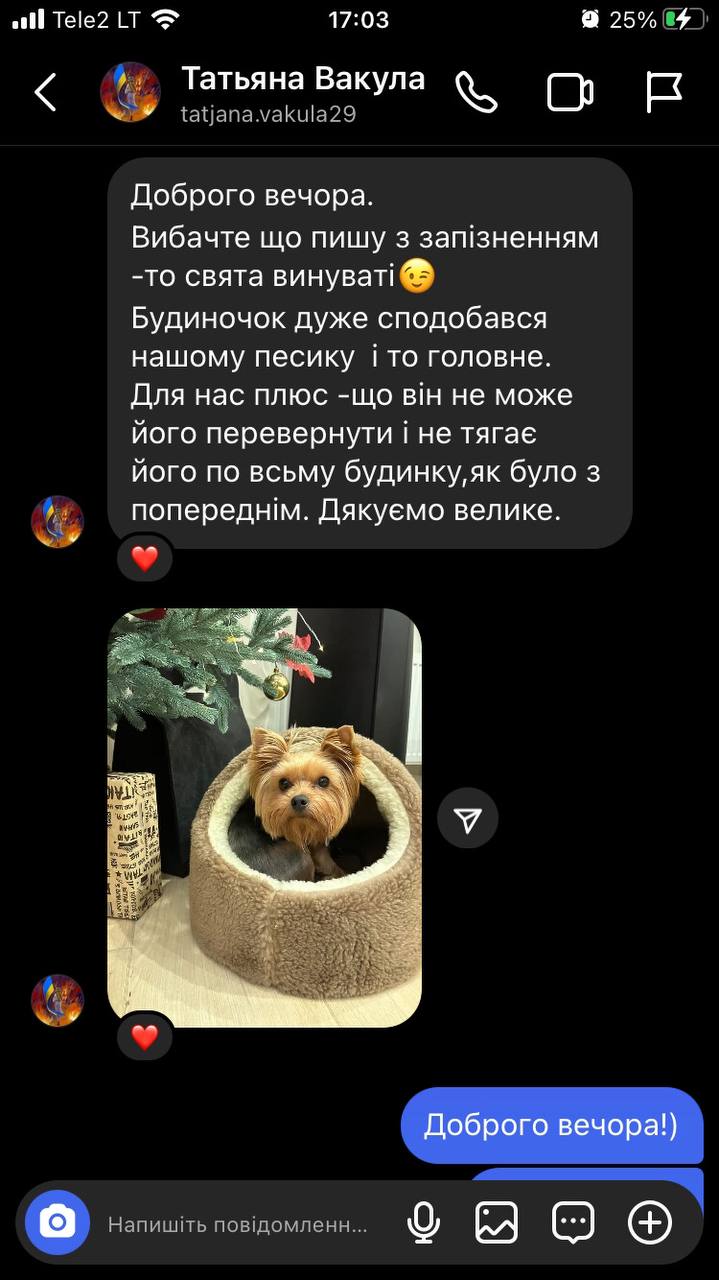
Task: Tap the heart reaction under the text message
Action: [145, 558]
